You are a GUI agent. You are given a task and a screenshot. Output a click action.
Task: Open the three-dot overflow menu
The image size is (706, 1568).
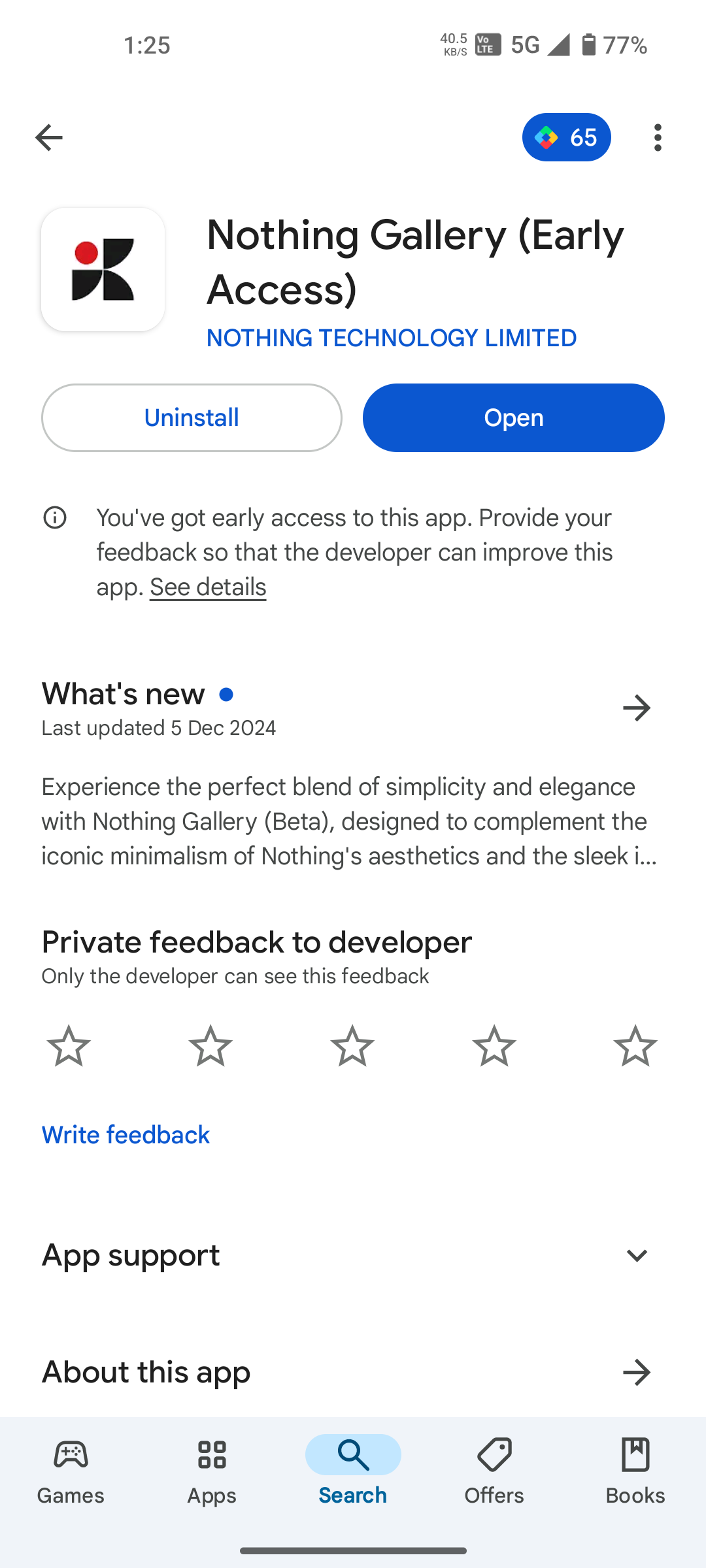point(658,137)
